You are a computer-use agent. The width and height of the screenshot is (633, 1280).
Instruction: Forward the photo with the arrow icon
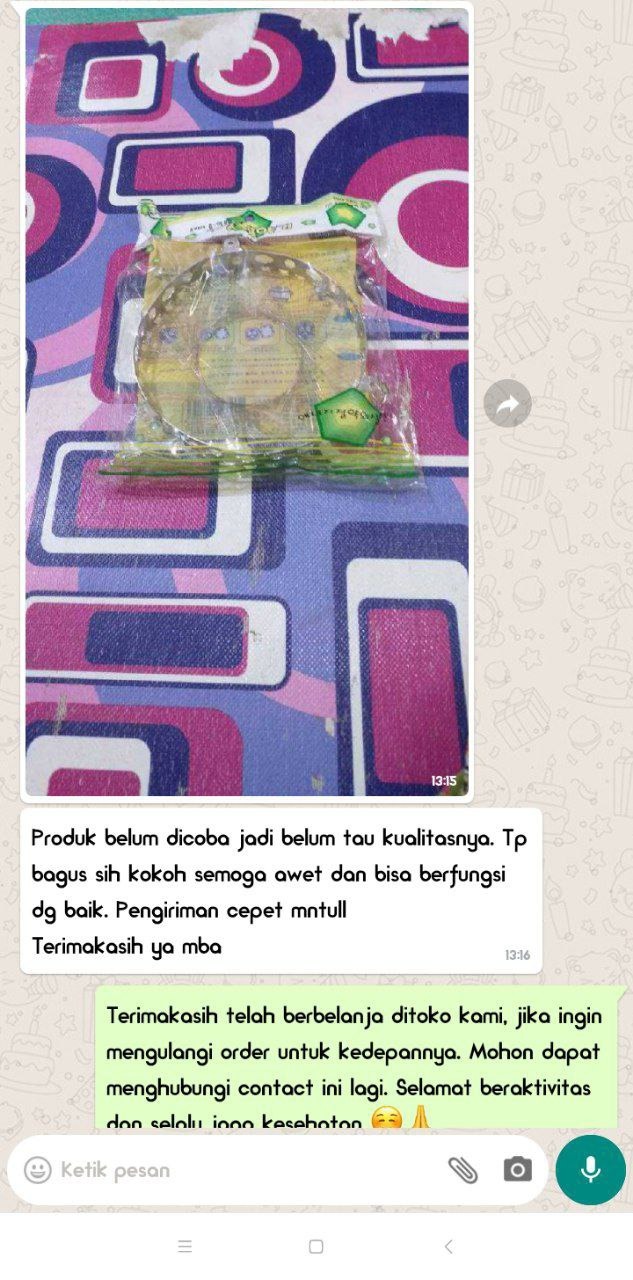click(x=507, y=404)
